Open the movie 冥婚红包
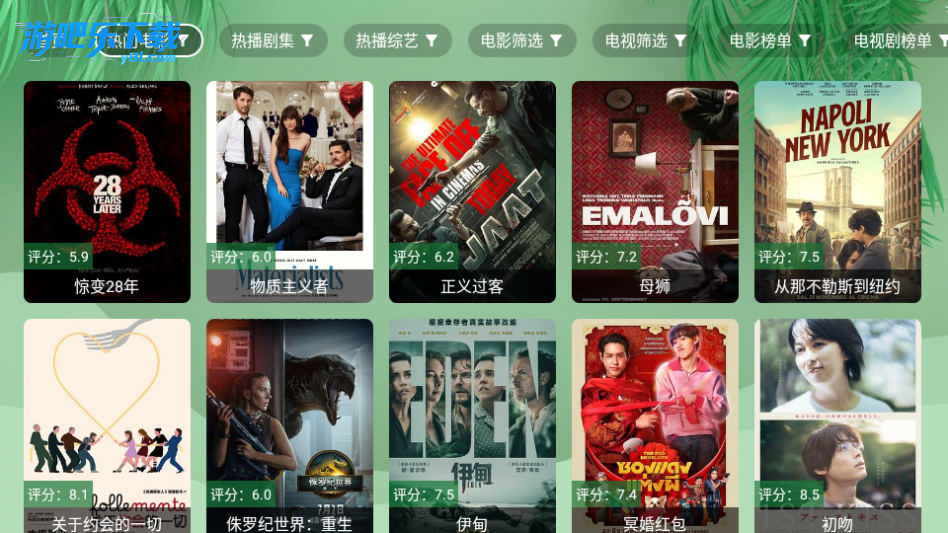This screenshot has height=533, width=948. pyautogui.click(x=655, y=425)
